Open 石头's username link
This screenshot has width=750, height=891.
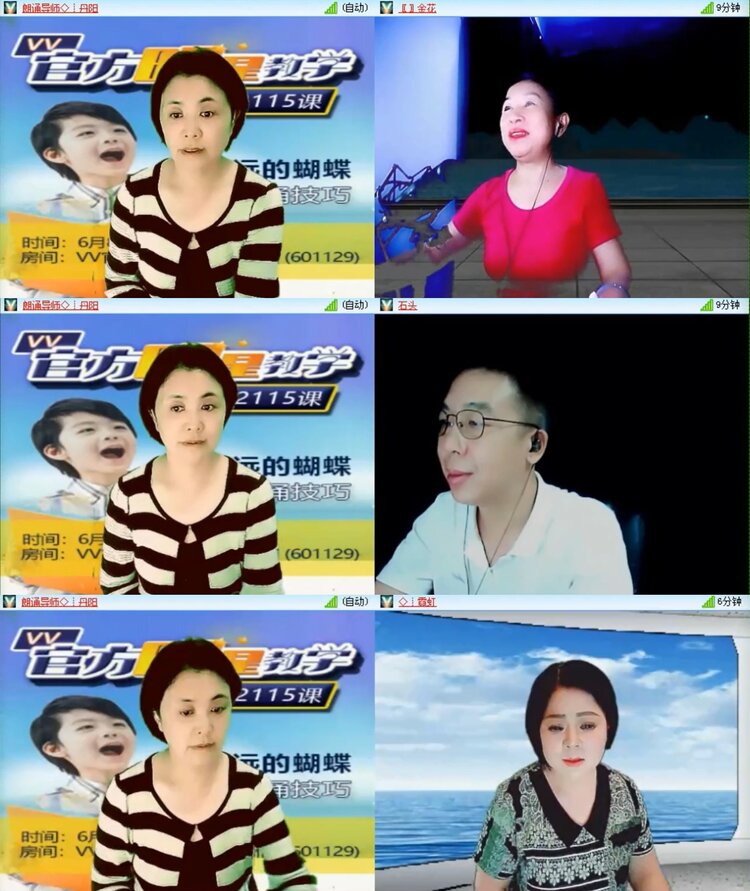tap(408, 305)
